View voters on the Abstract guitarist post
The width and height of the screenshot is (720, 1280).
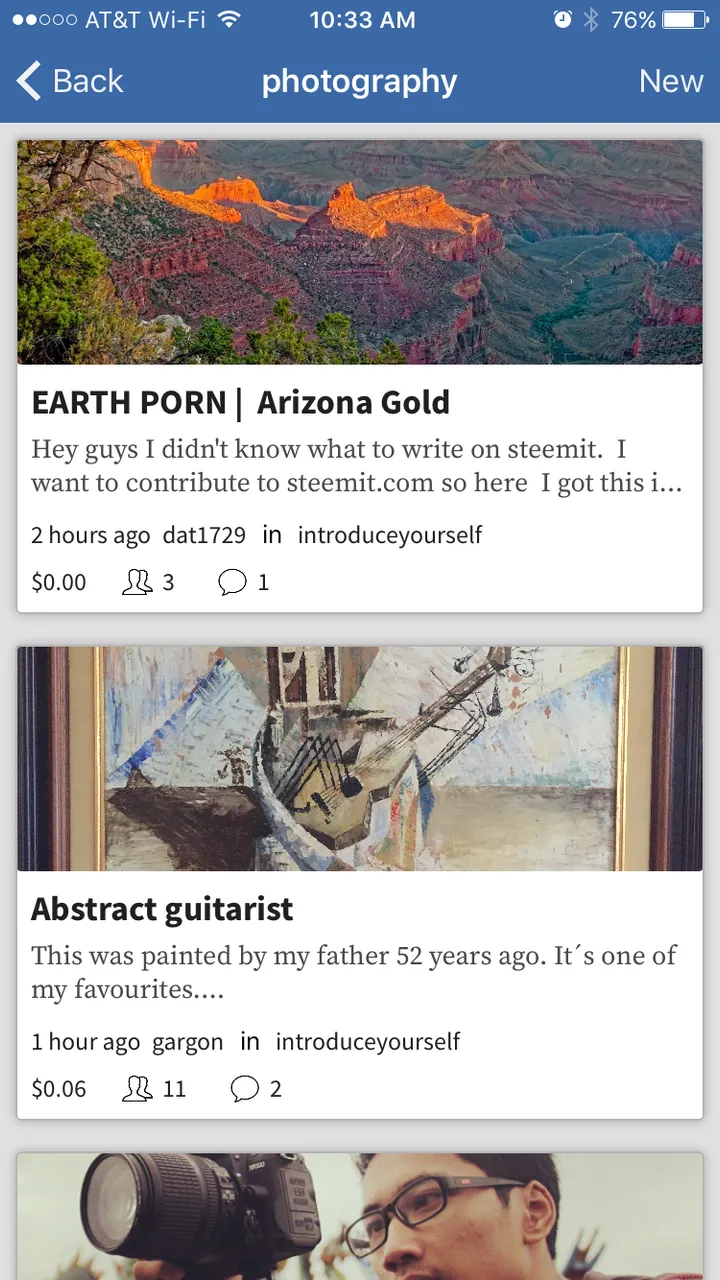[154, 1089]
